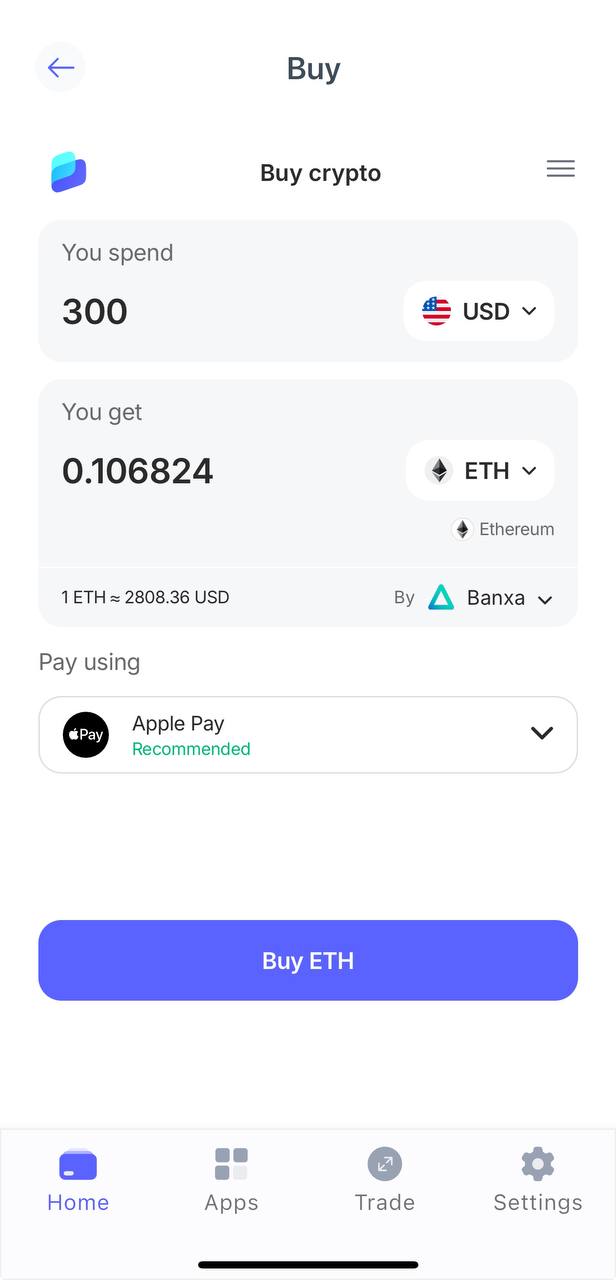
Task: Expand the Apple Pay payment method
Action: 308,735
